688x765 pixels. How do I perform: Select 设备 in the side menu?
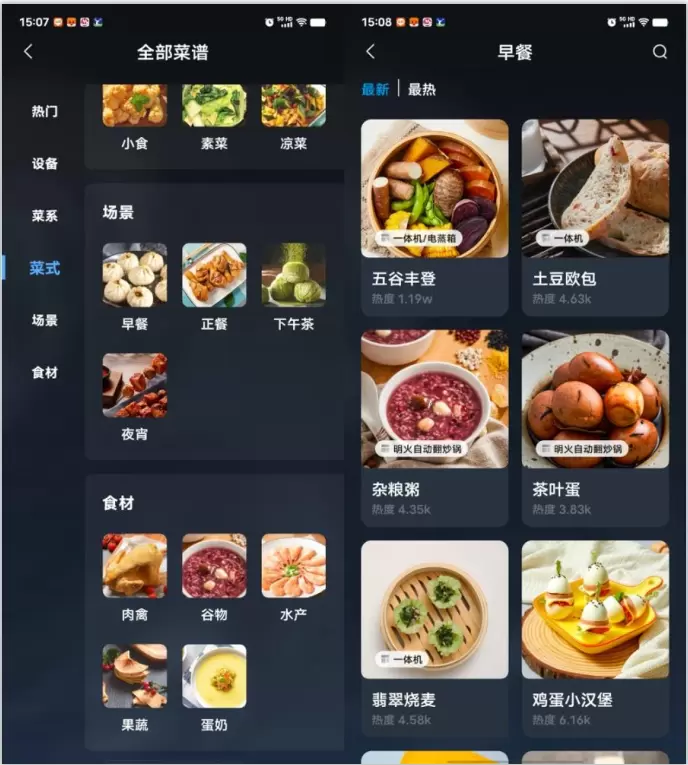(44, 163)
